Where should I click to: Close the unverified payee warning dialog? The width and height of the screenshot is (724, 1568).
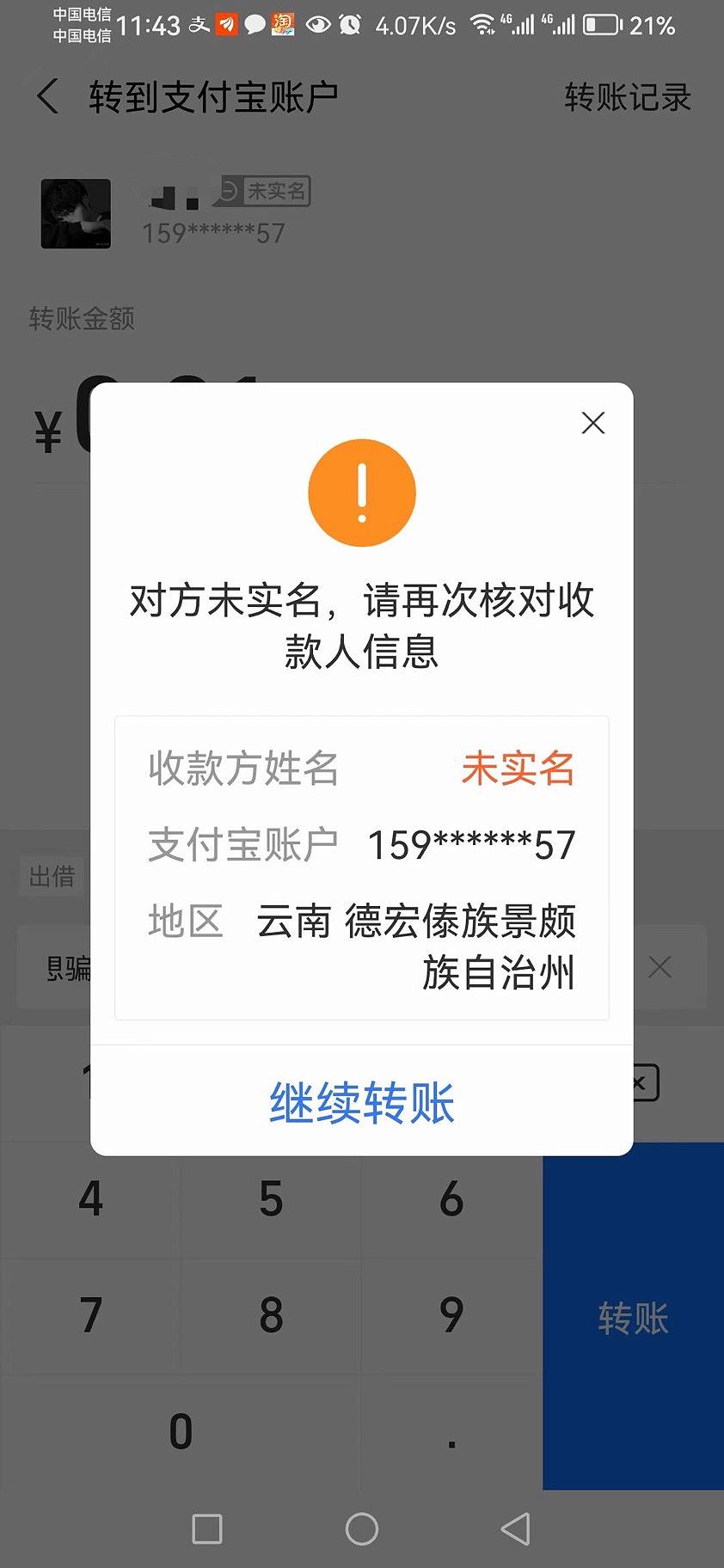click(593, 423)
